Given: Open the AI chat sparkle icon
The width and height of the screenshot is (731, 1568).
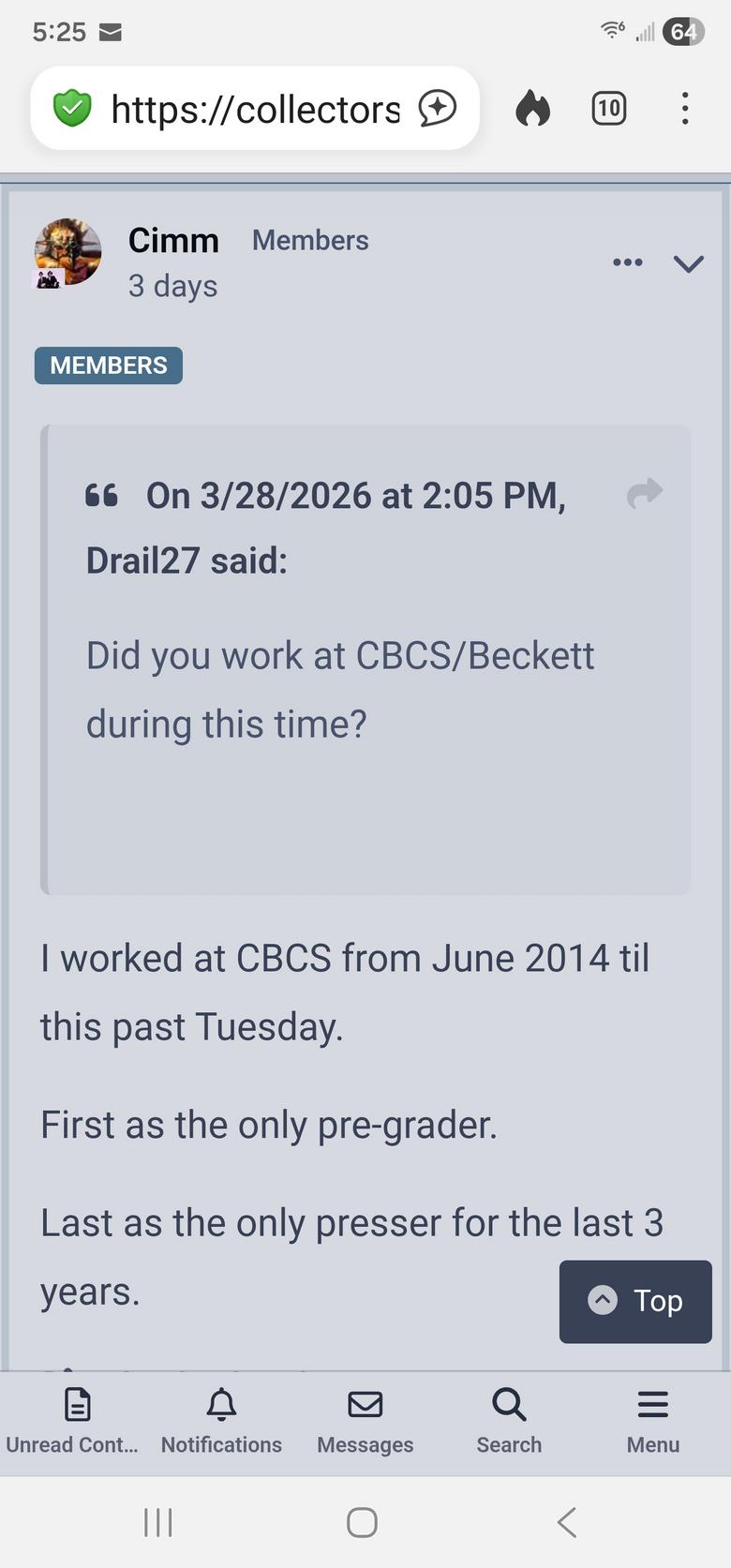Looking at the screenshot, I should tap(437, 109).
